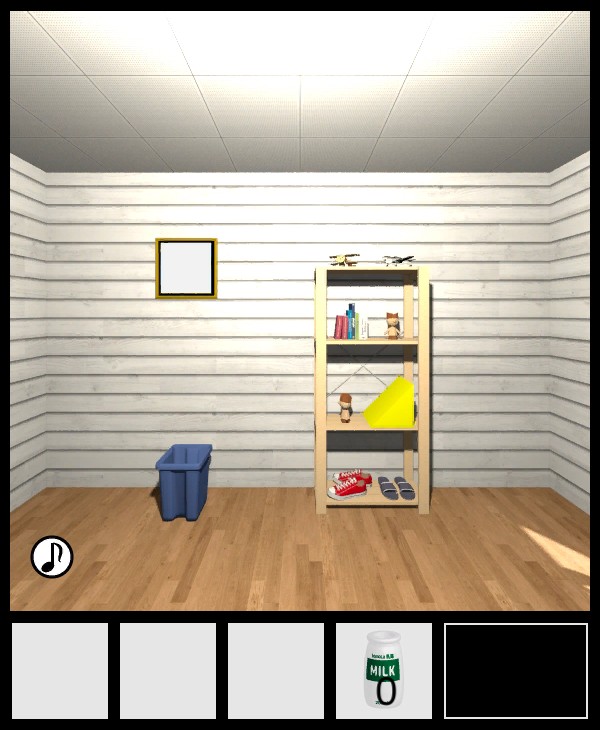Screen dimensions: 600x730
Task: Look at the yellow object on the shelf
Action: (x=391, y=405)
